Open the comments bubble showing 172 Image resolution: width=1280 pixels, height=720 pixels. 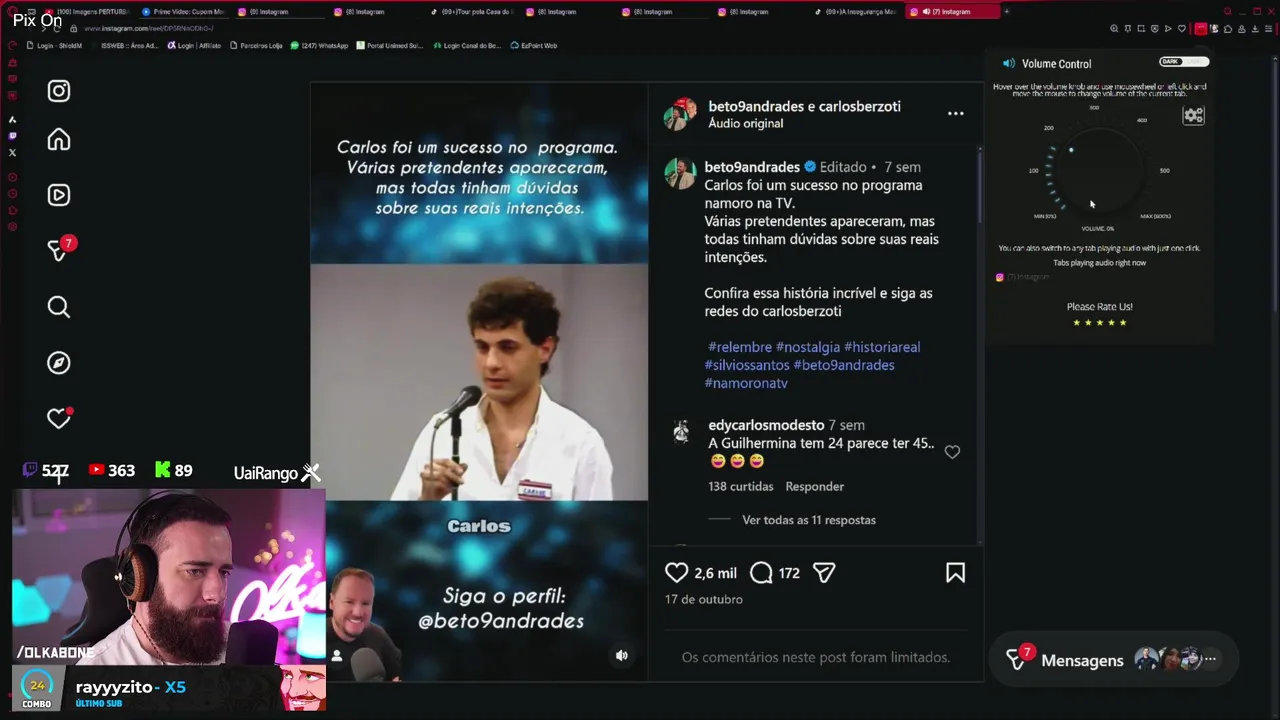tap(761, 573)
